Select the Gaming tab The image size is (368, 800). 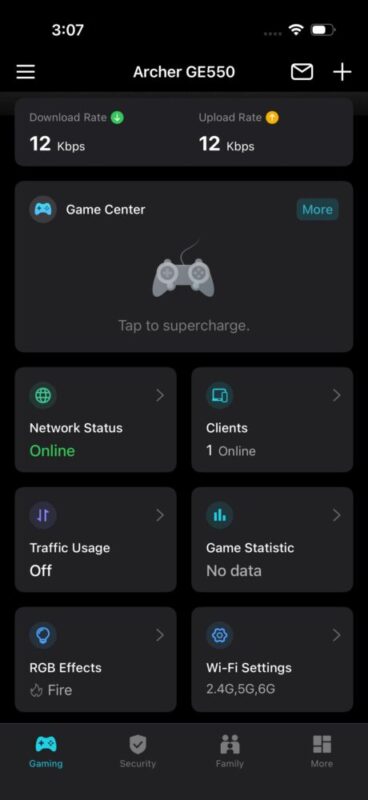tap(46, 752)
